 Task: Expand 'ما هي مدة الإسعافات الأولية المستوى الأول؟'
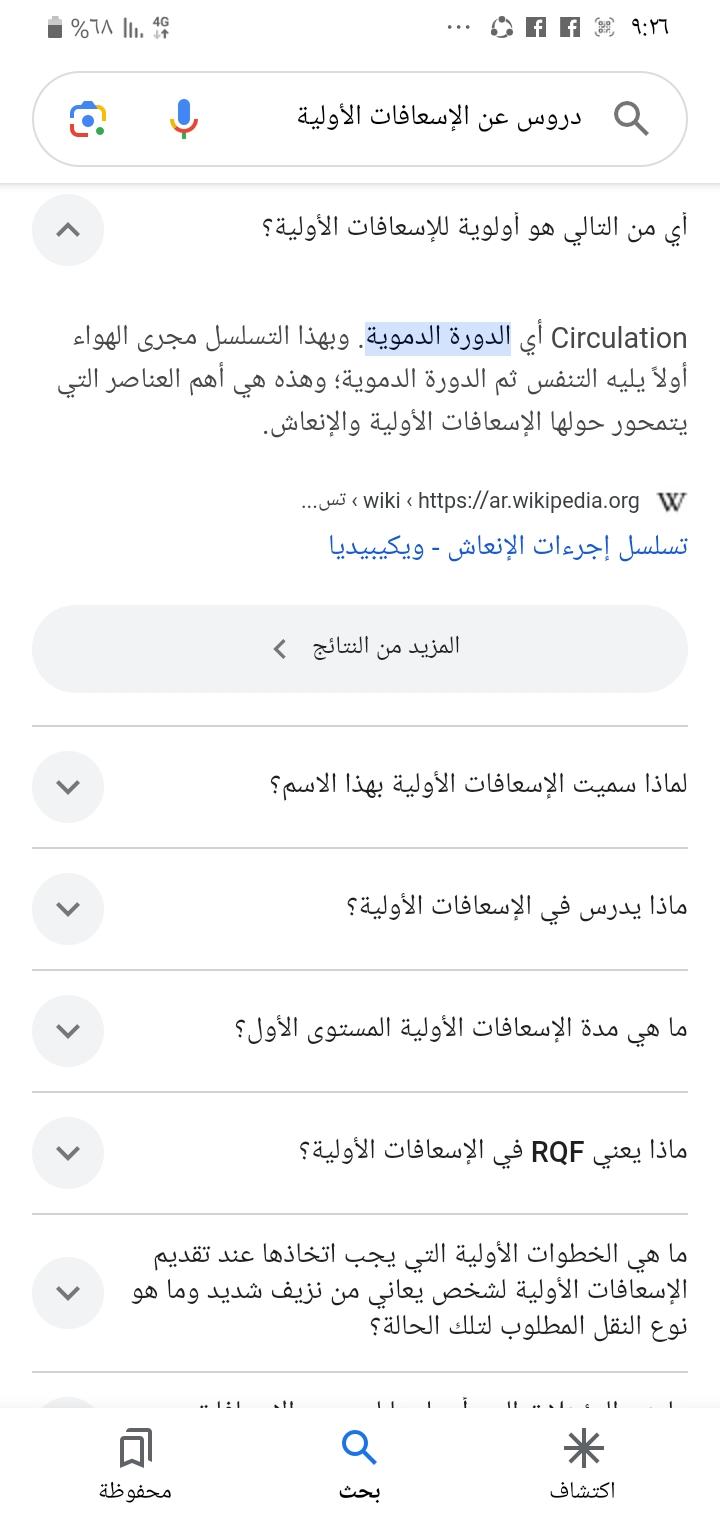(68, 1031)
